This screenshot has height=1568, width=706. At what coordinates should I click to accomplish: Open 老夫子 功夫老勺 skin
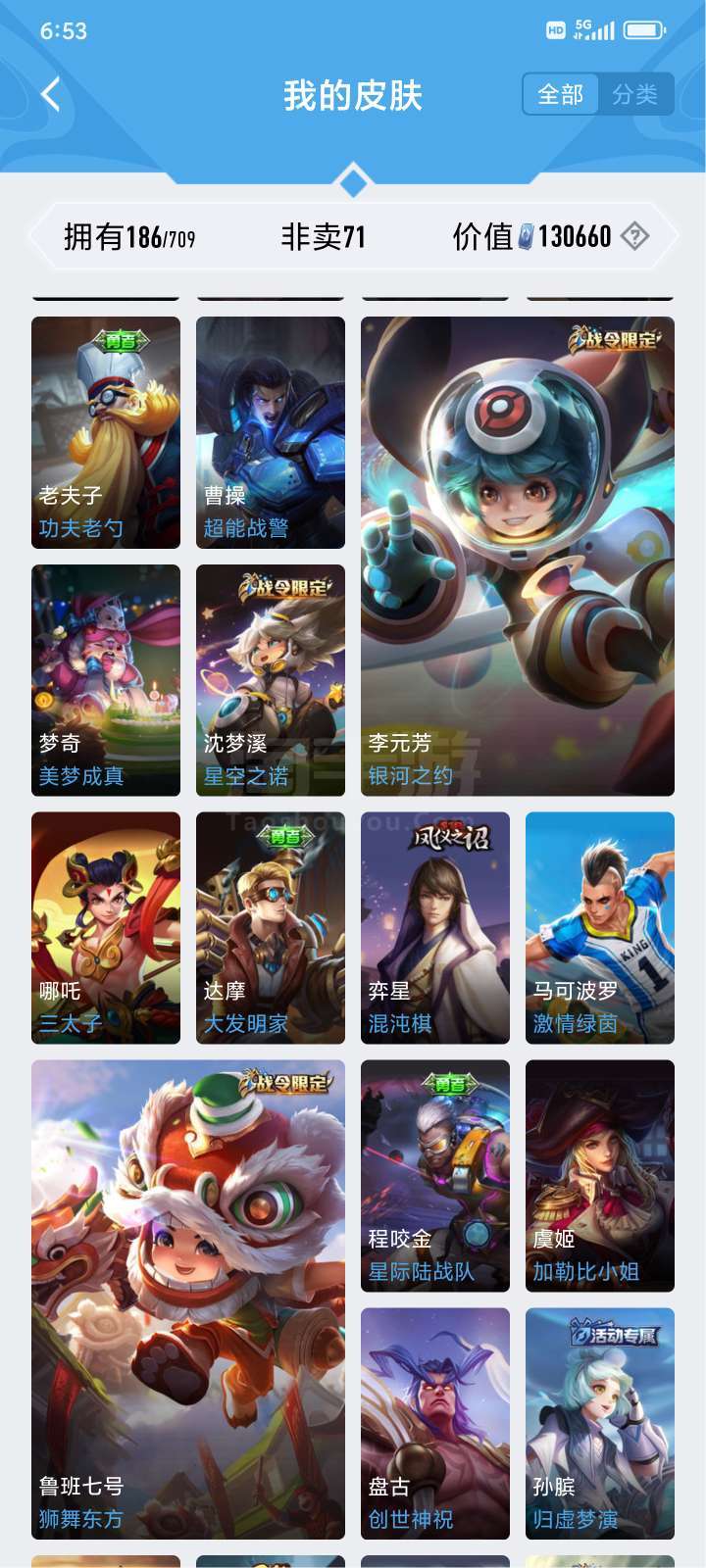106,432
